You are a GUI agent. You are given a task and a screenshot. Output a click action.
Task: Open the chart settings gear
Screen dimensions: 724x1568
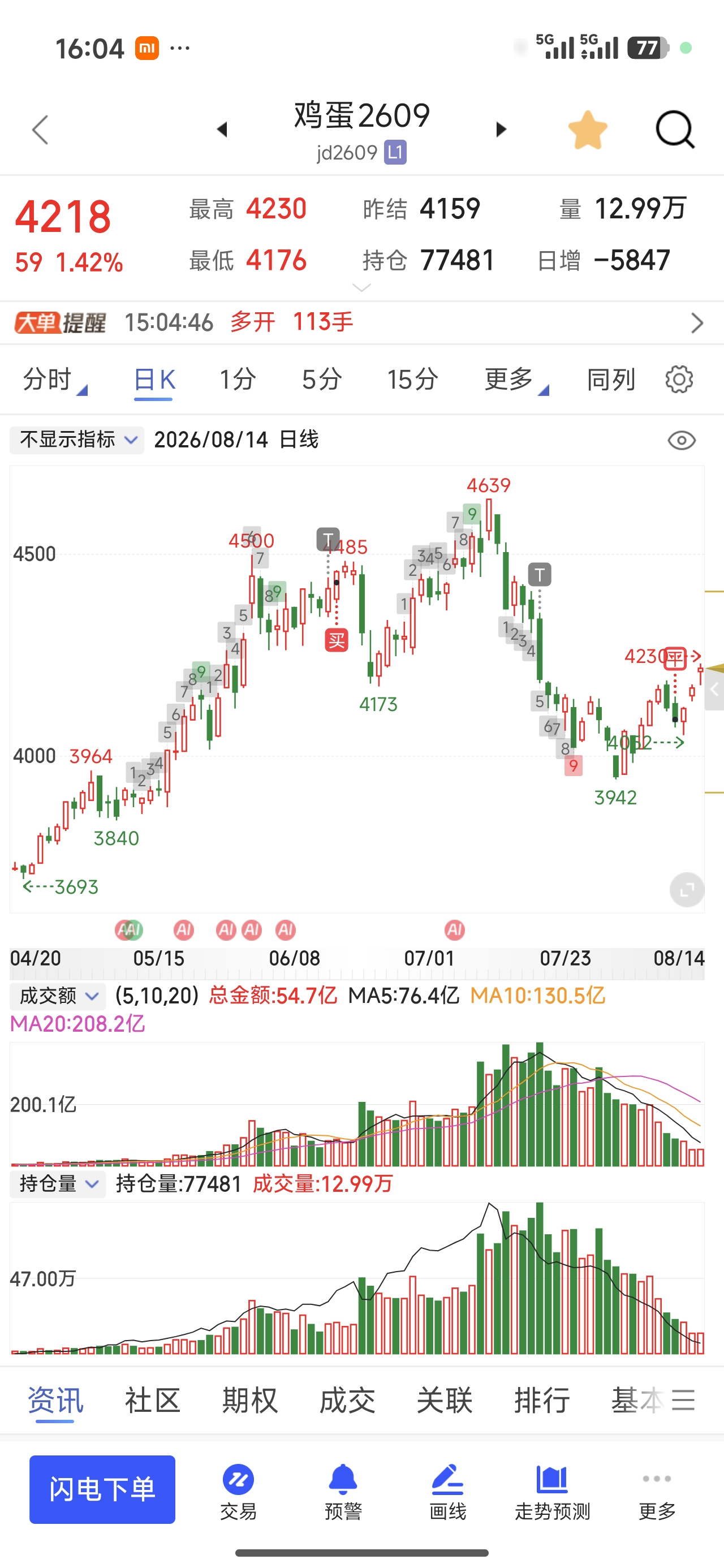[679, 379]
